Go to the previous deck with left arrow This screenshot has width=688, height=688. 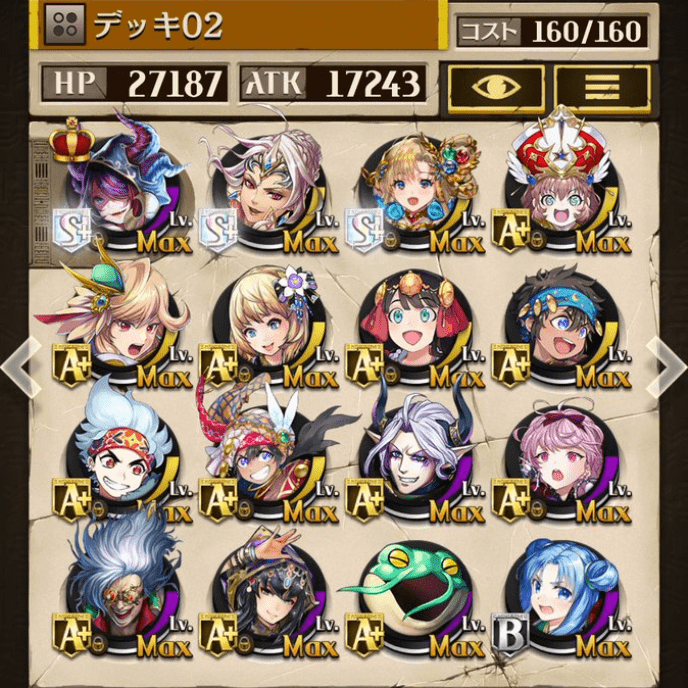17,363
